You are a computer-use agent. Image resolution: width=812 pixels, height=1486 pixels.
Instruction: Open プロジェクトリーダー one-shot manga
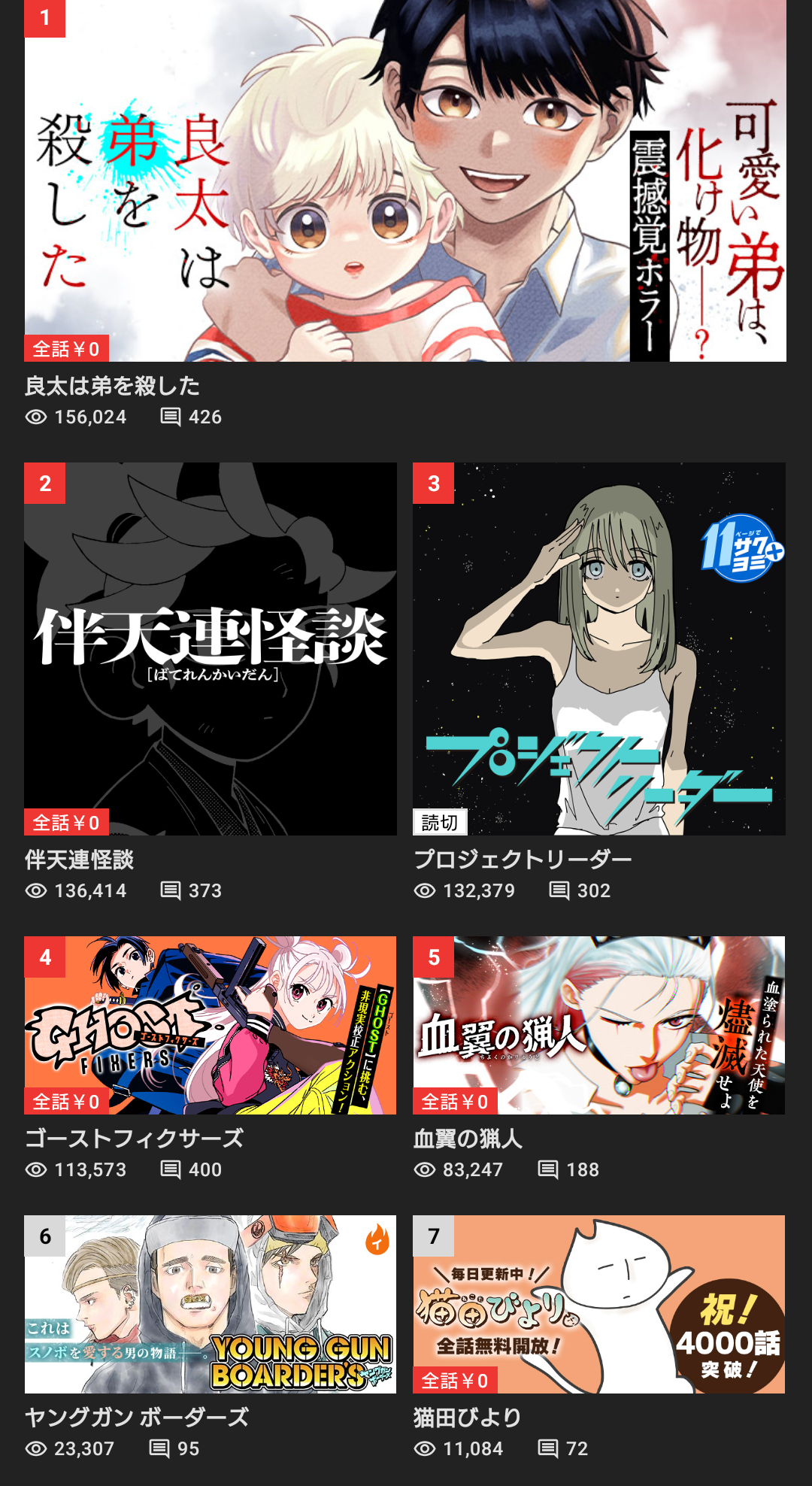598,648
